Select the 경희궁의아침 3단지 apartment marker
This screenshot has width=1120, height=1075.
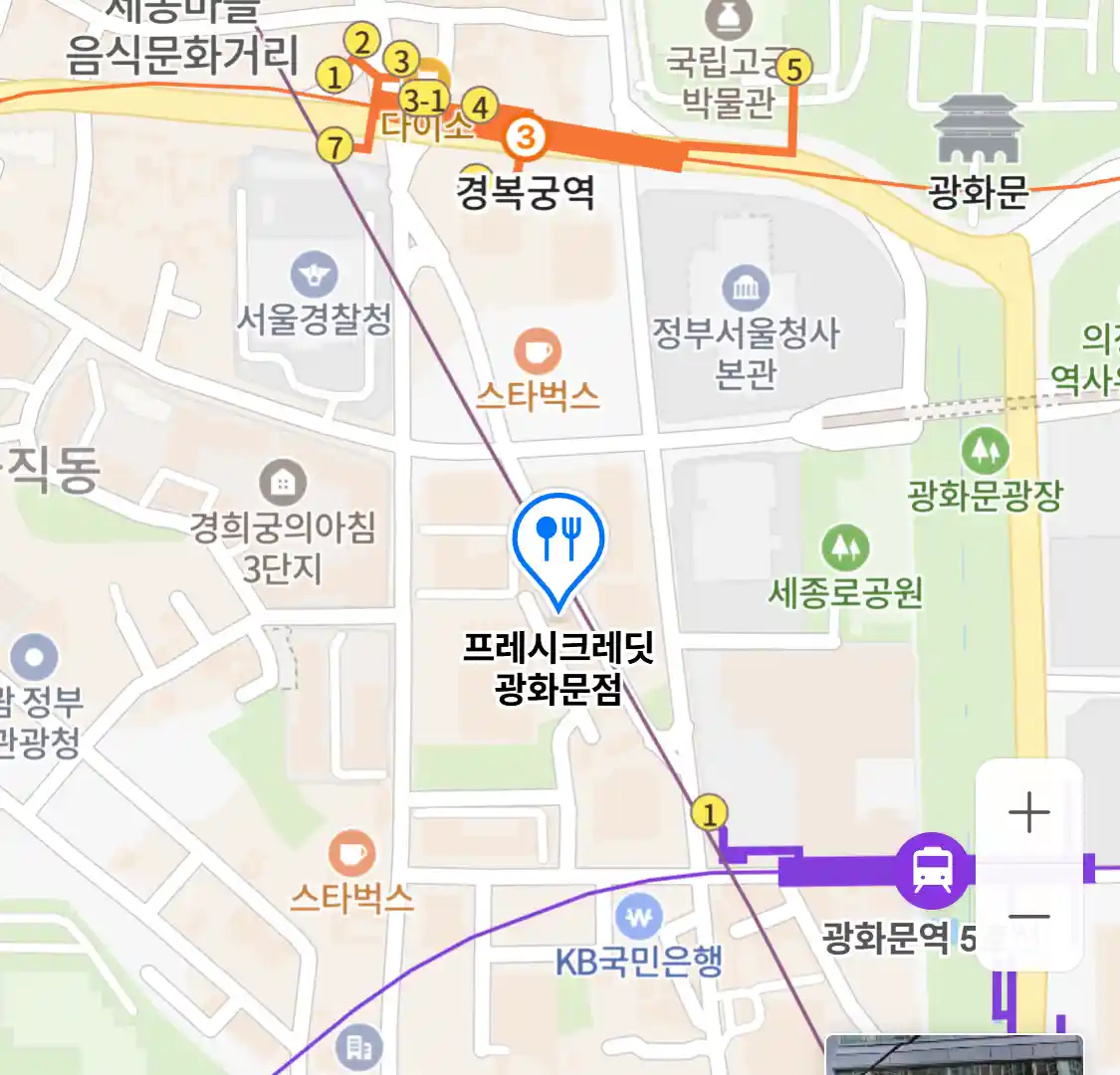284,484
